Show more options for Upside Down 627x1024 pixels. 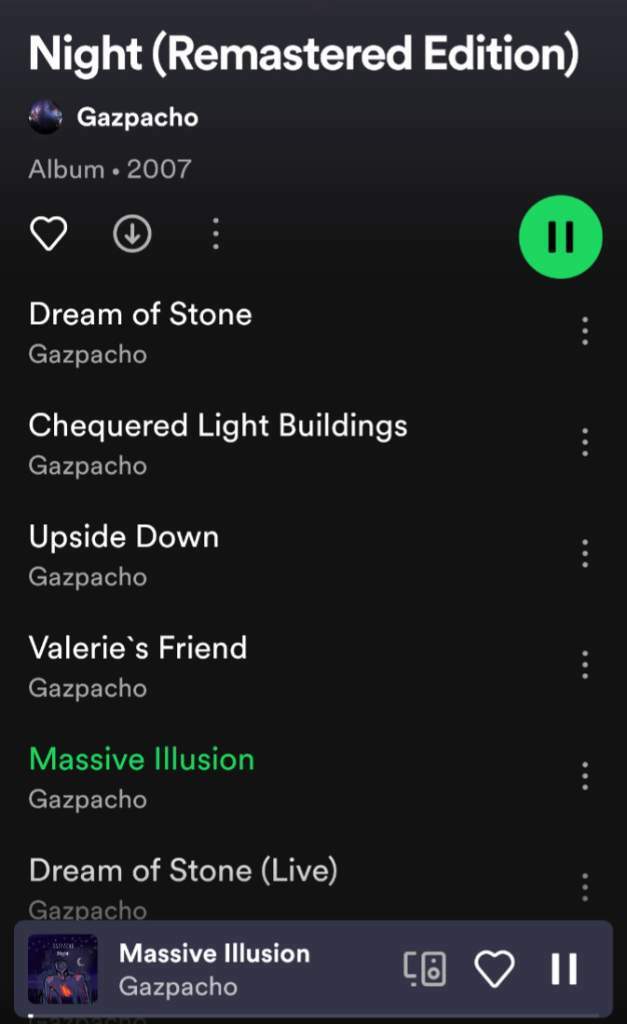pyautogui.click(x=585, y=553)
